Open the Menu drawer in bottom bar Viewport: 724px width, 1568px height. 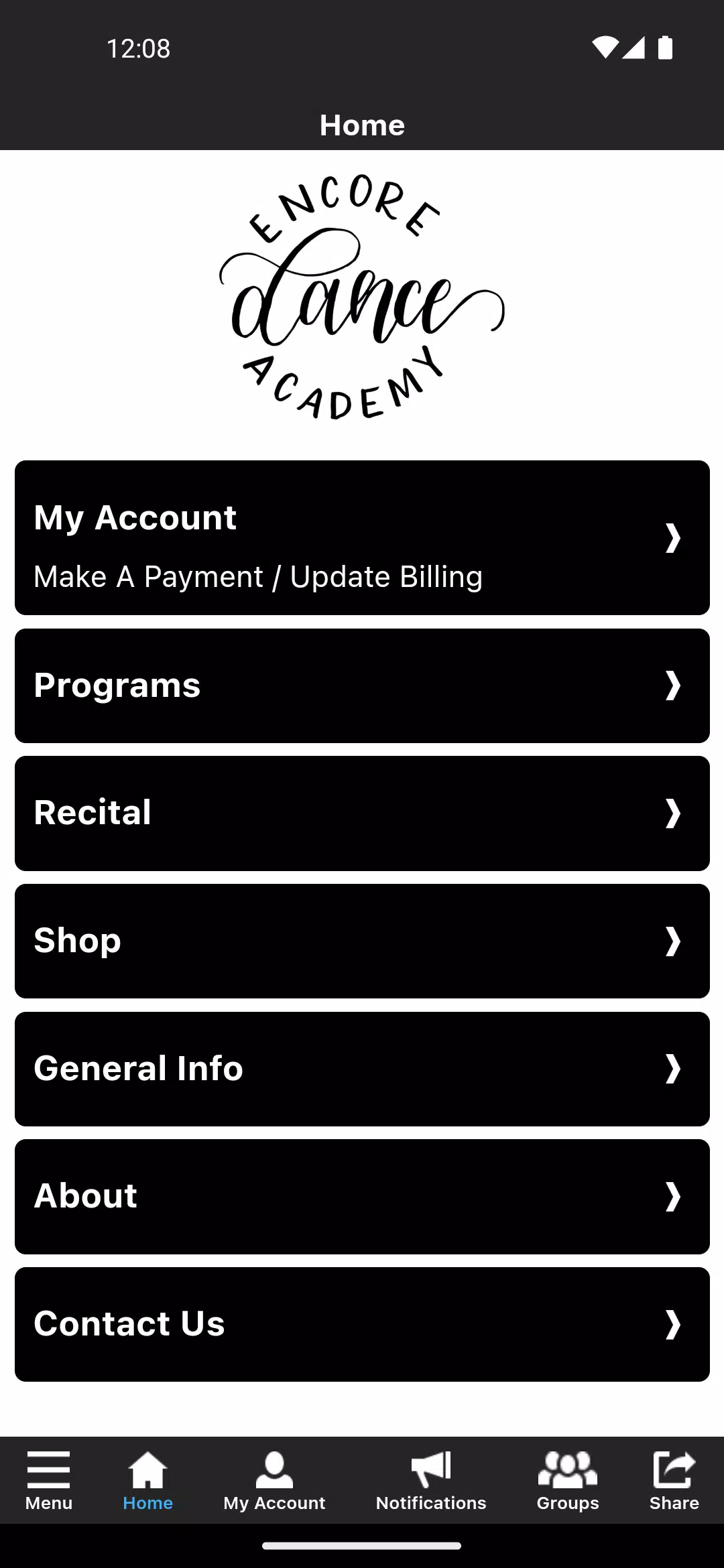[49, 1481]
